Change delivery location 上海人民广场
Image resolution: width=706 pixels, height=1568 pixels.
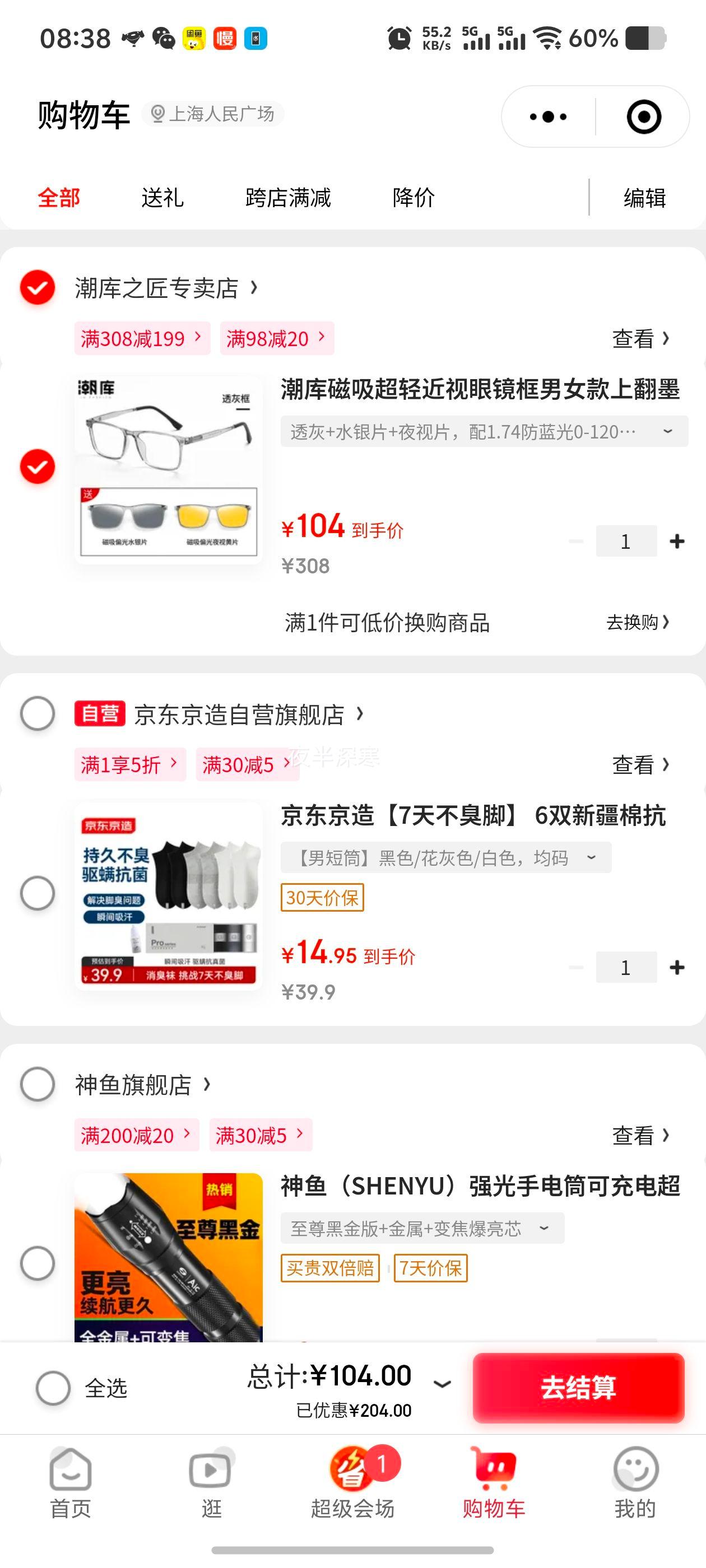(212, 114)
